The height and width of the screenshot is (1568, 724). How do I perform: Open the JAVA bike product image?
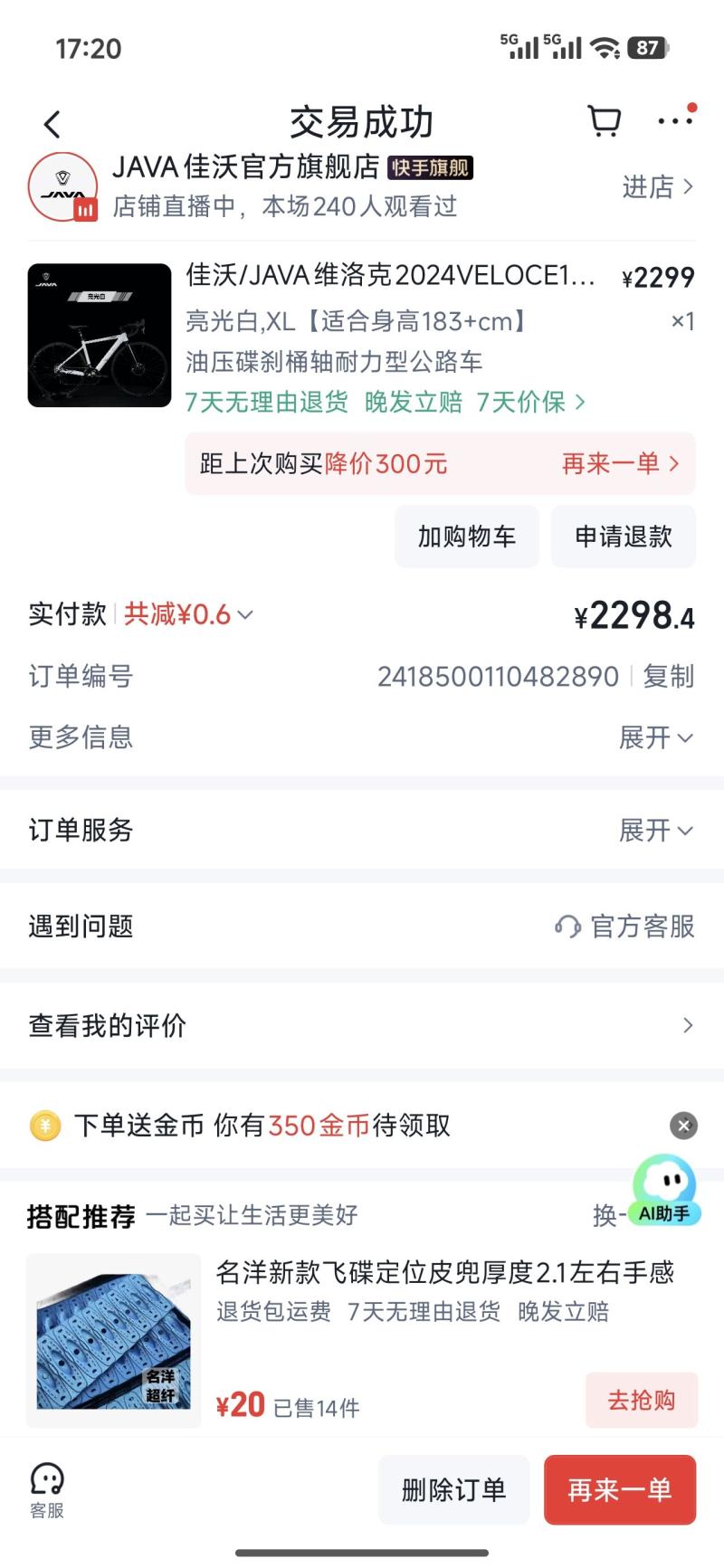tap(100, 336)
